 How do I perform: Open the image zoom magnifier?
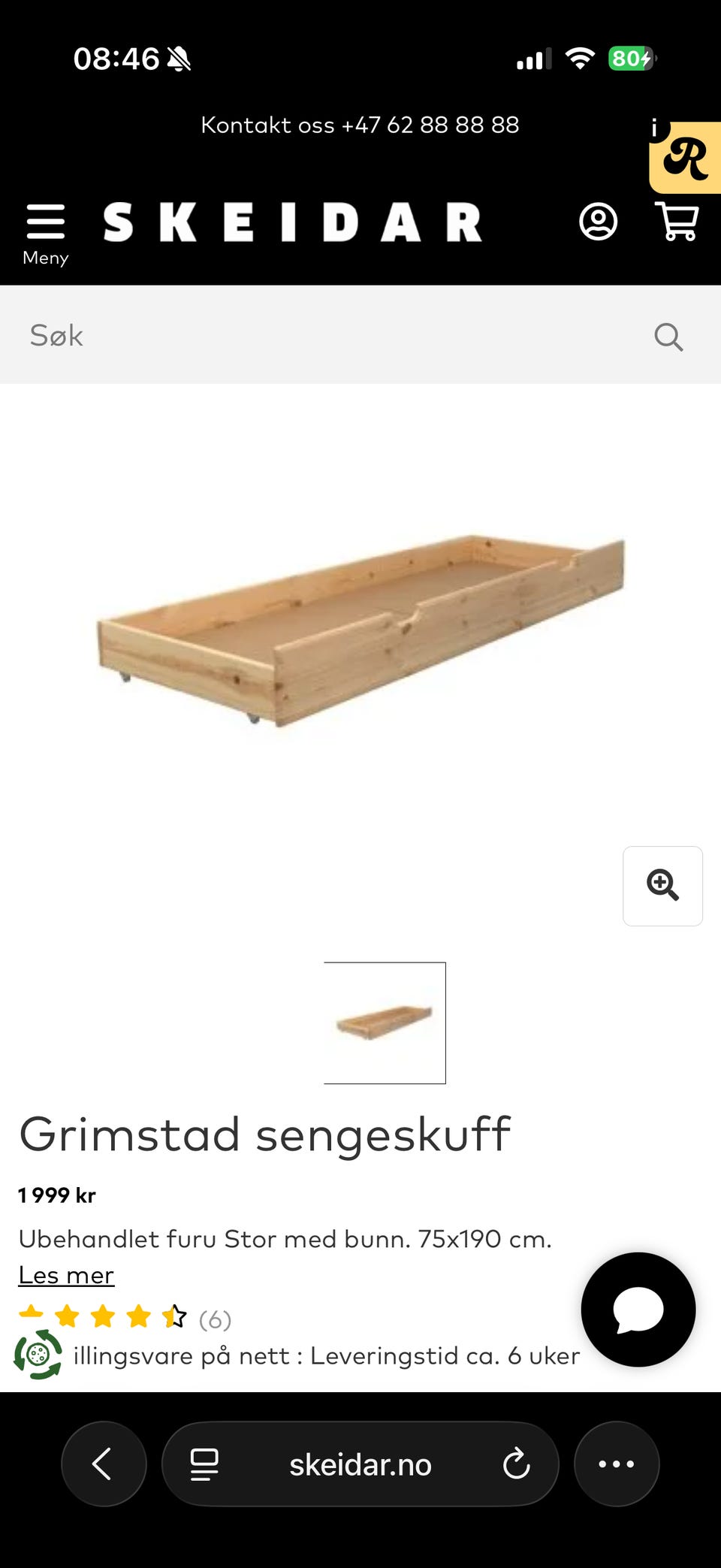(662, 886)
